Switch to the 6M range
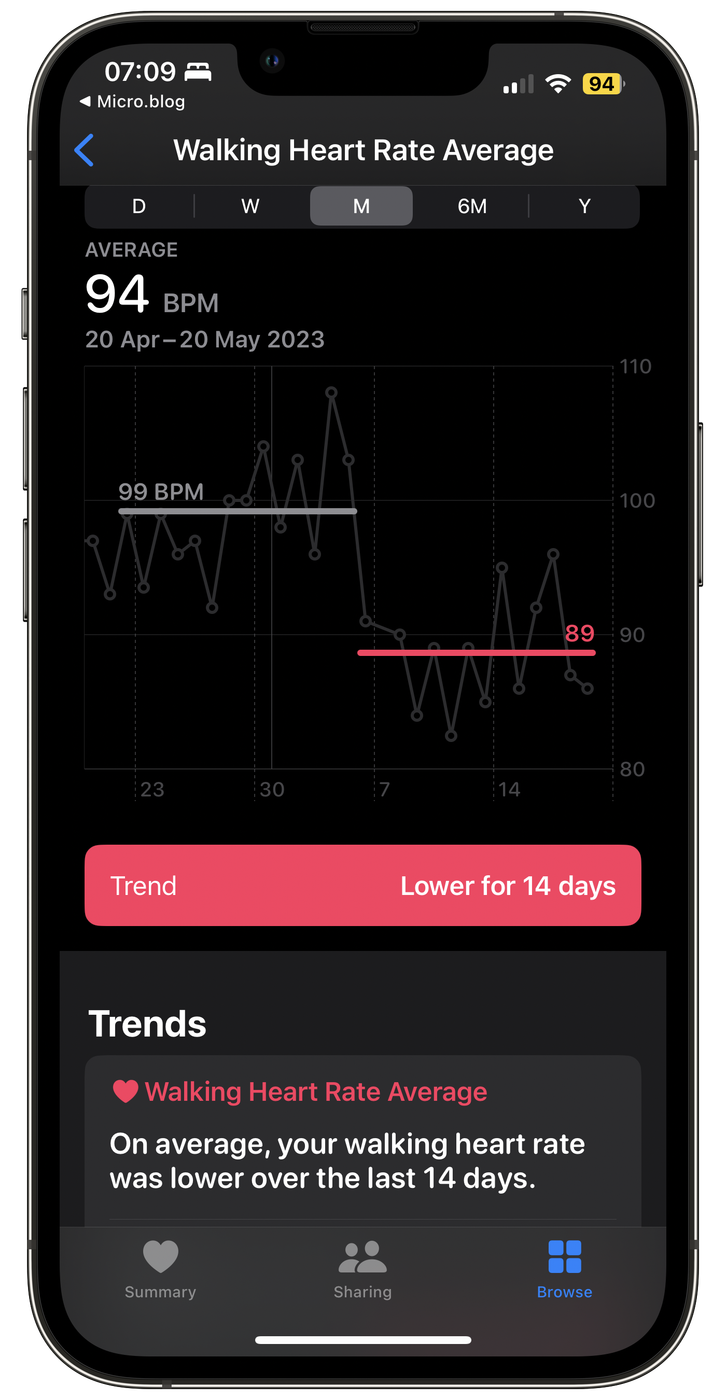 [x=472, y=206]
